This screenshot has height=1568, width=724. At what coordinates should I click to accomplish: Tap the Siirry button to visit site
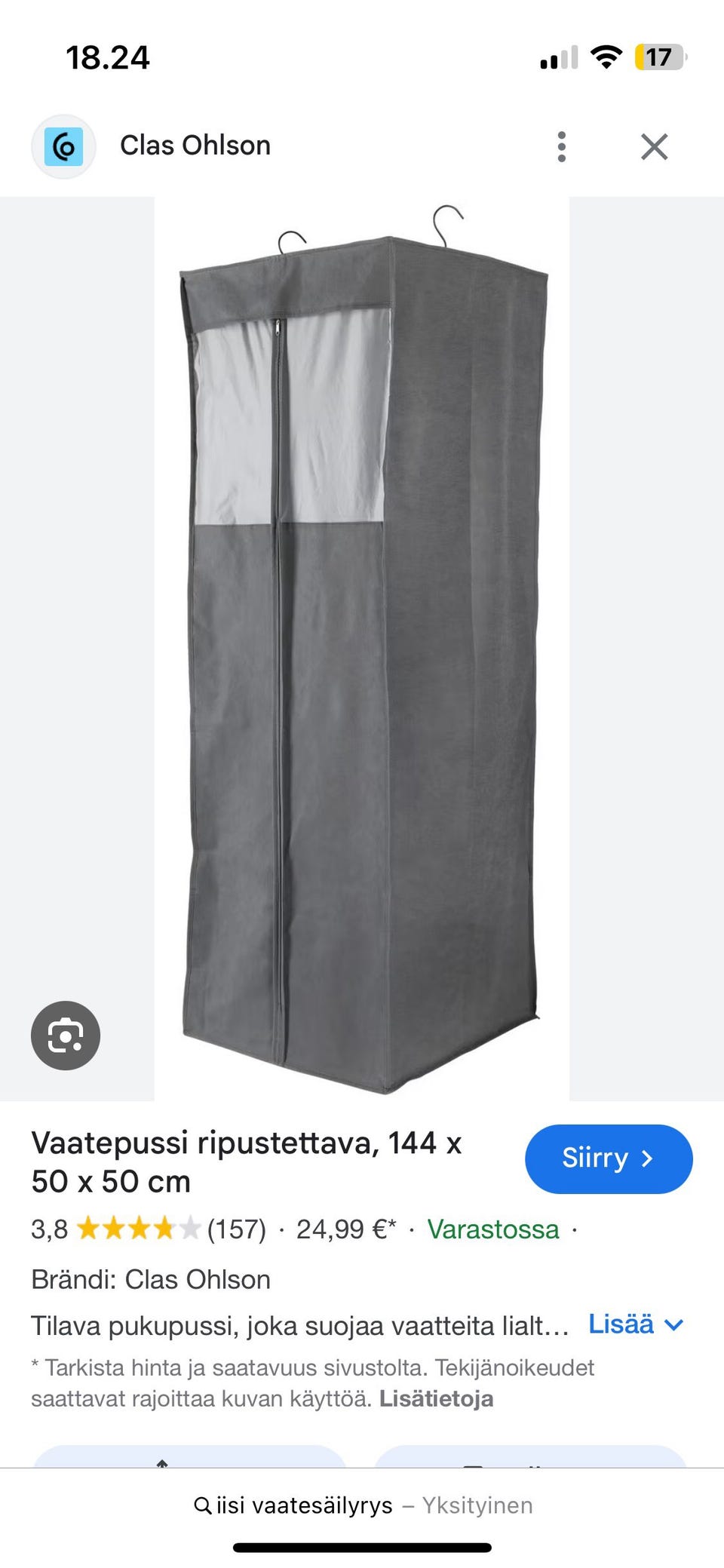tap(608, 1158)
